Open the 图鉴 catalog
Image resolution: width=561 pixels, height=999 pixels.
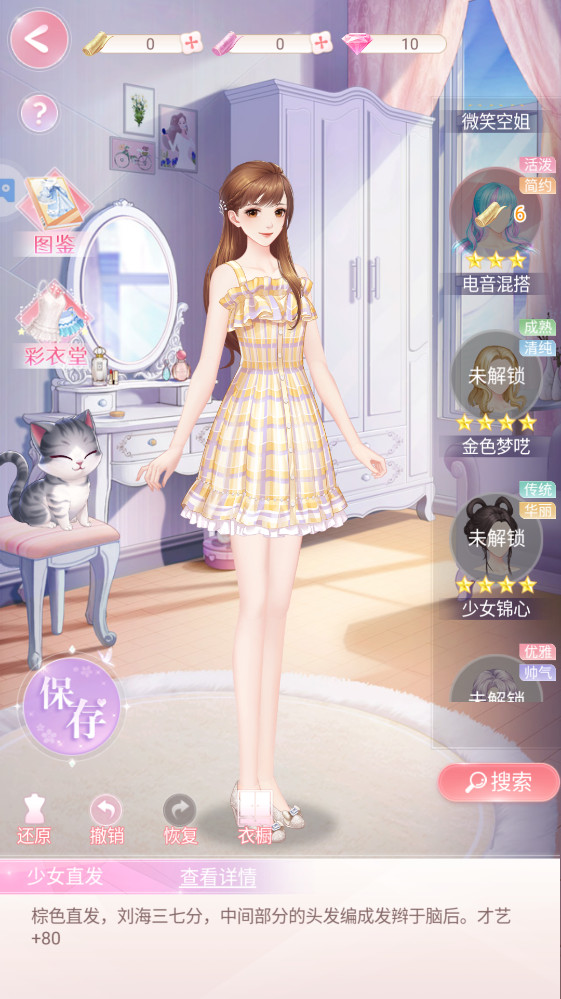point(54,212)
